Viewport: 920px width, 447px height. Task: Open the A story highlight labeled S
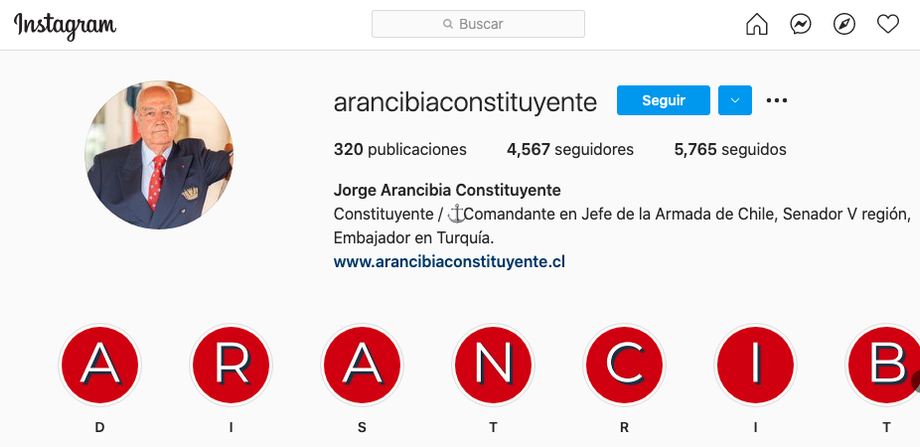tap(362, 365)
